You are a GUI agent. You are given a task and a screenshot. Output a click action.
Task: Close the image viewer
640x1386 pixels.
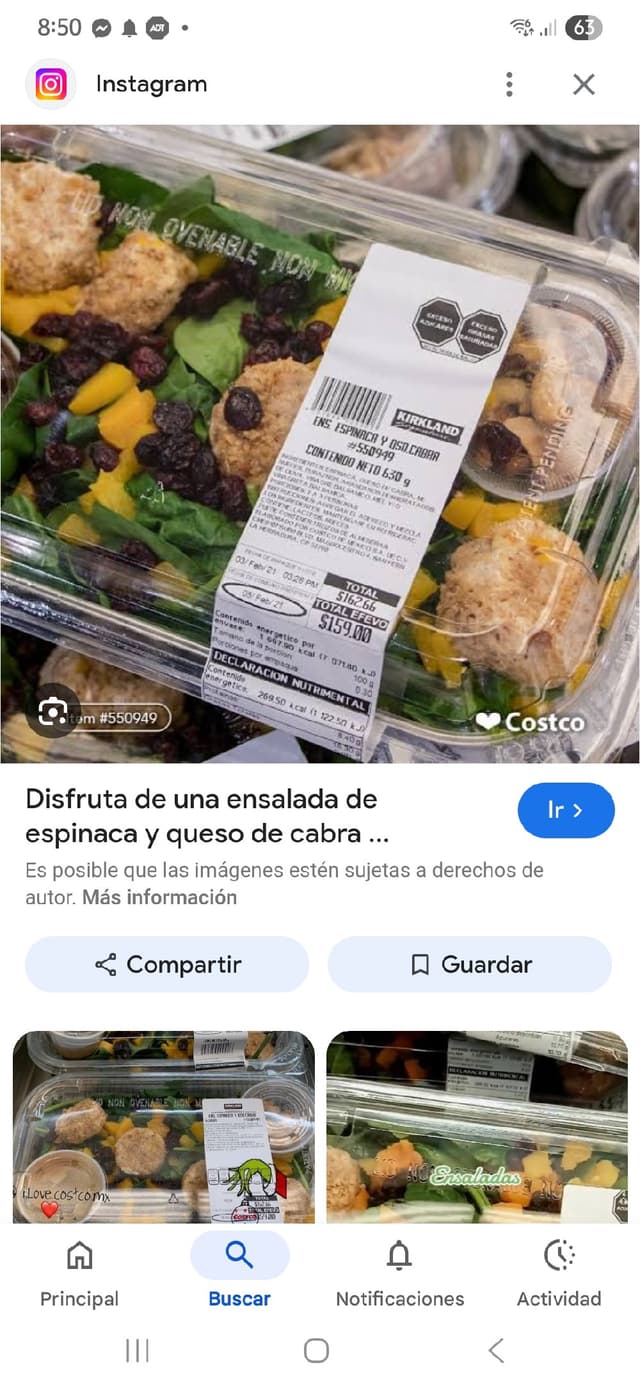584,85
